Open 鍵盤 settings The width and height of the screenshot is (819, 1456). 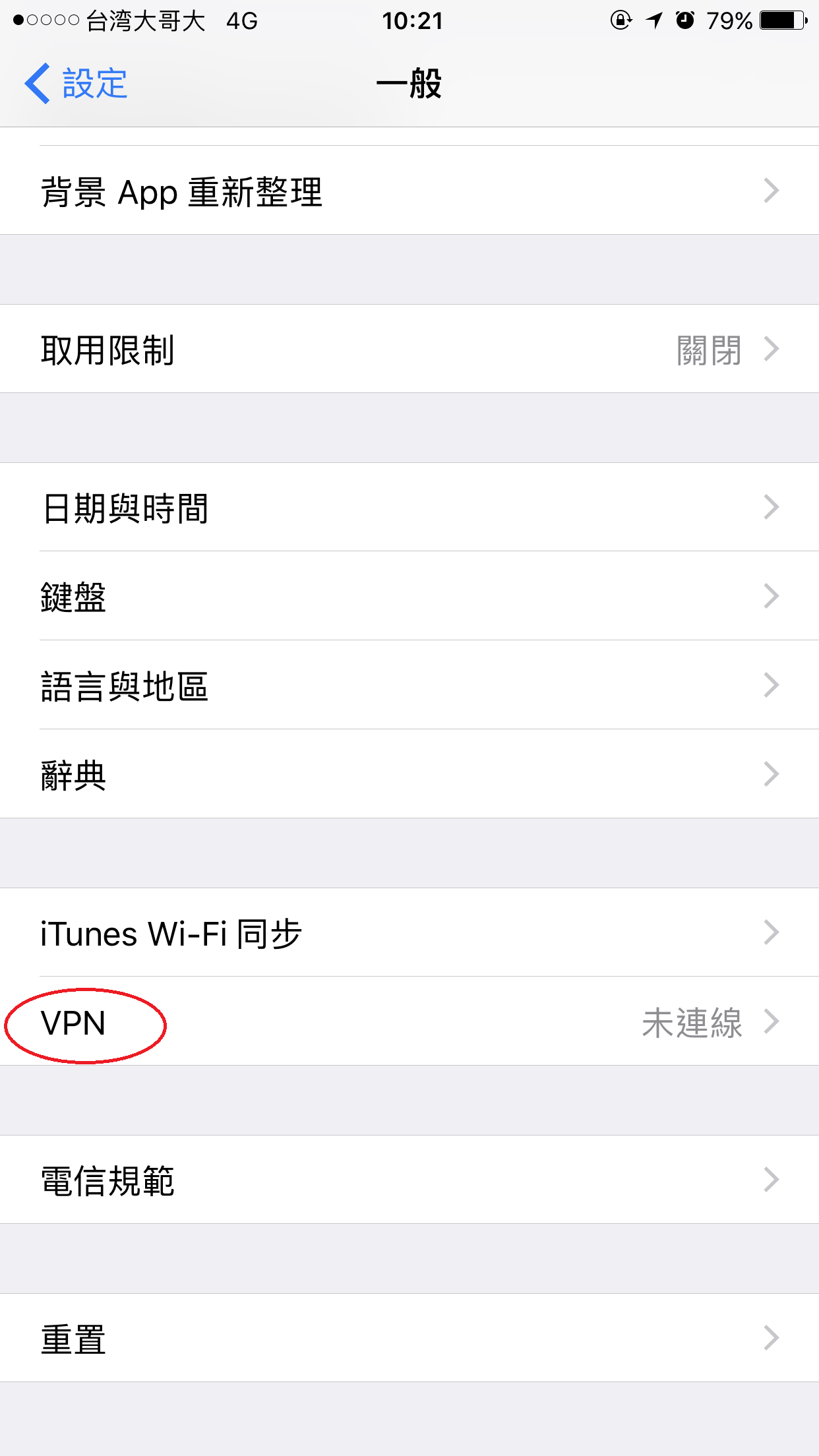(409, 597)
